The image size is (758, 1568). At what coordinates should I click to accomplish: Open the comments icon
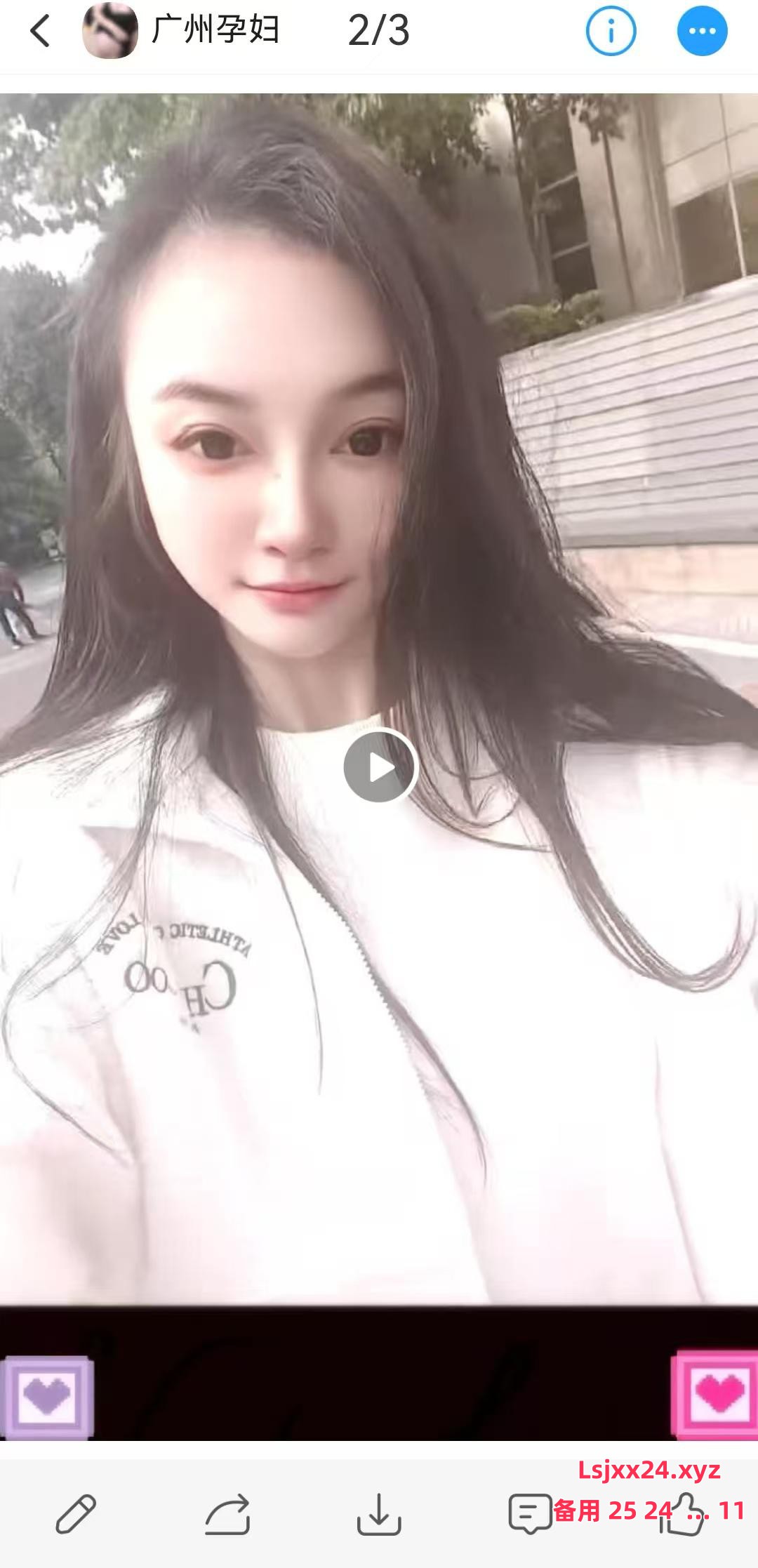point(530,1514)
